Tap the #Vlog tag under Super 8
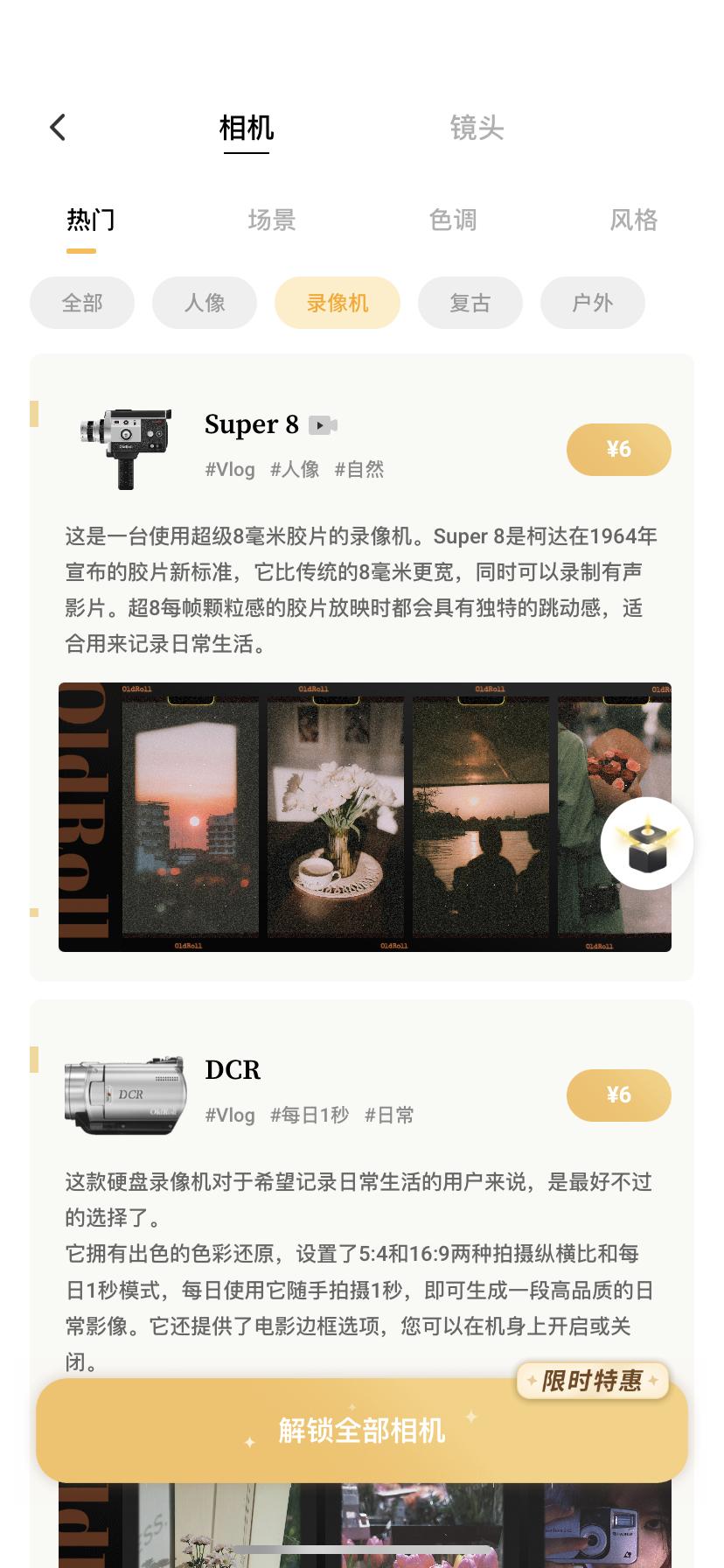Image resolution: width=724 pixels, height=1568 pixels. [228, 470]
